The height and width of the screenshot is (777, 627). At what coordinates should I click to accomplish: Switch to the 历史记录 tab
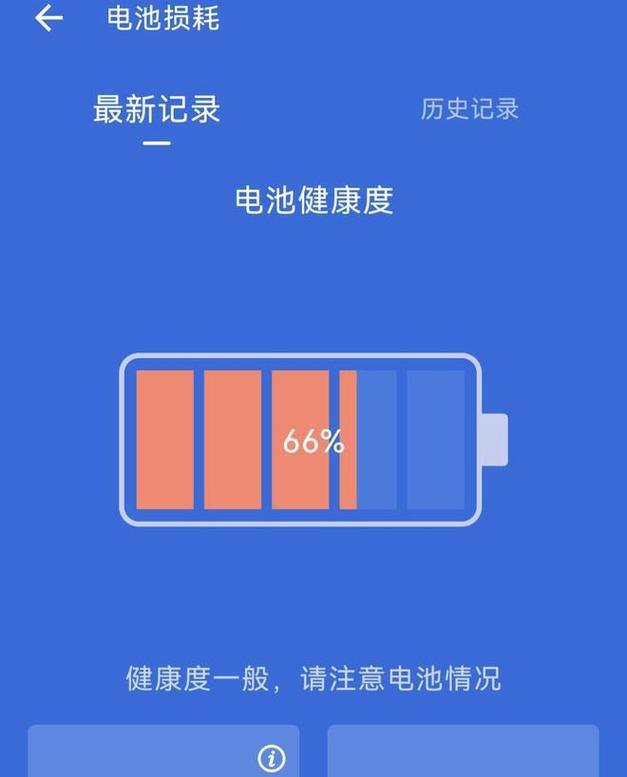click(469, 109)
